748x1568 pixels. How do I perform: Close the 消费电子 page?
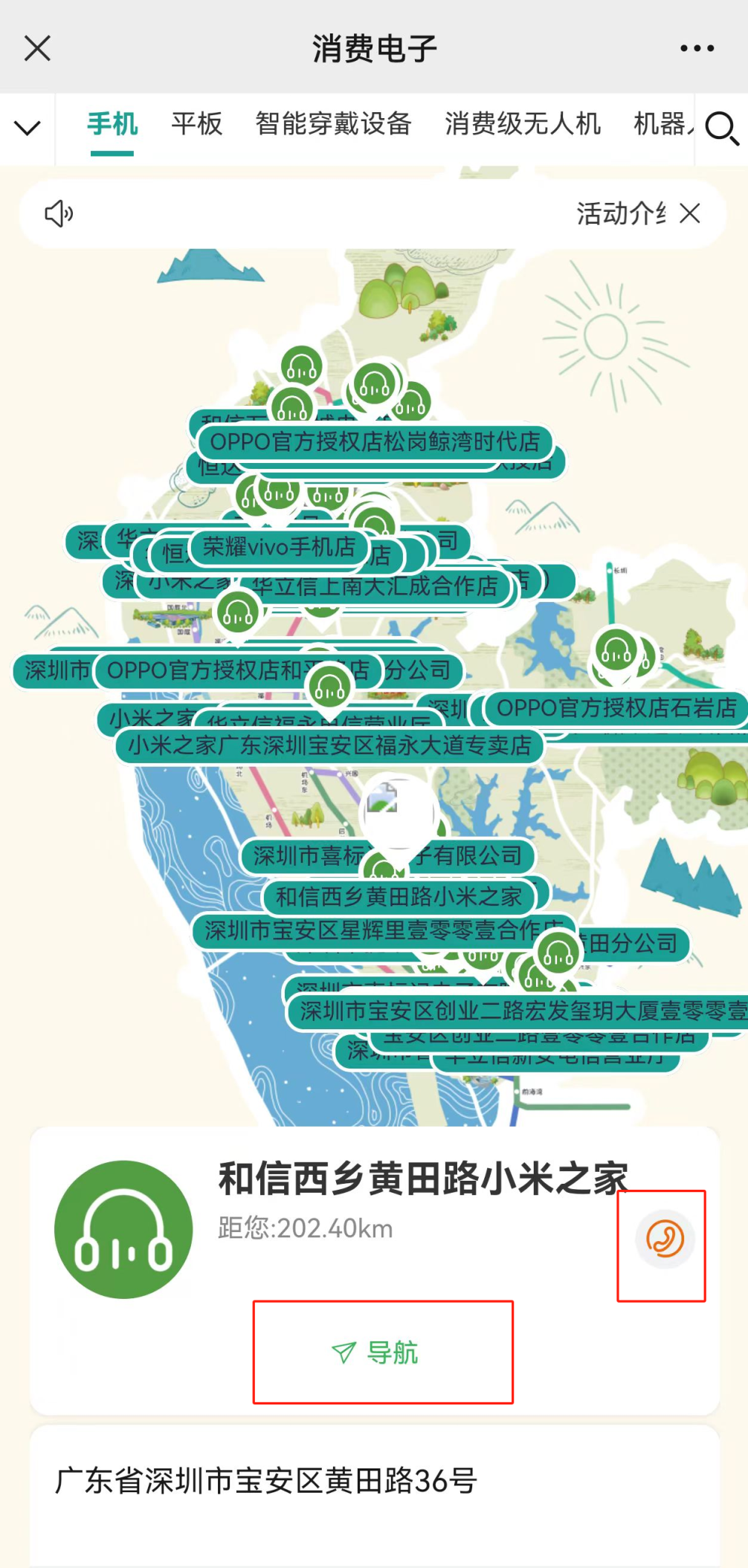tap(37, 49)
